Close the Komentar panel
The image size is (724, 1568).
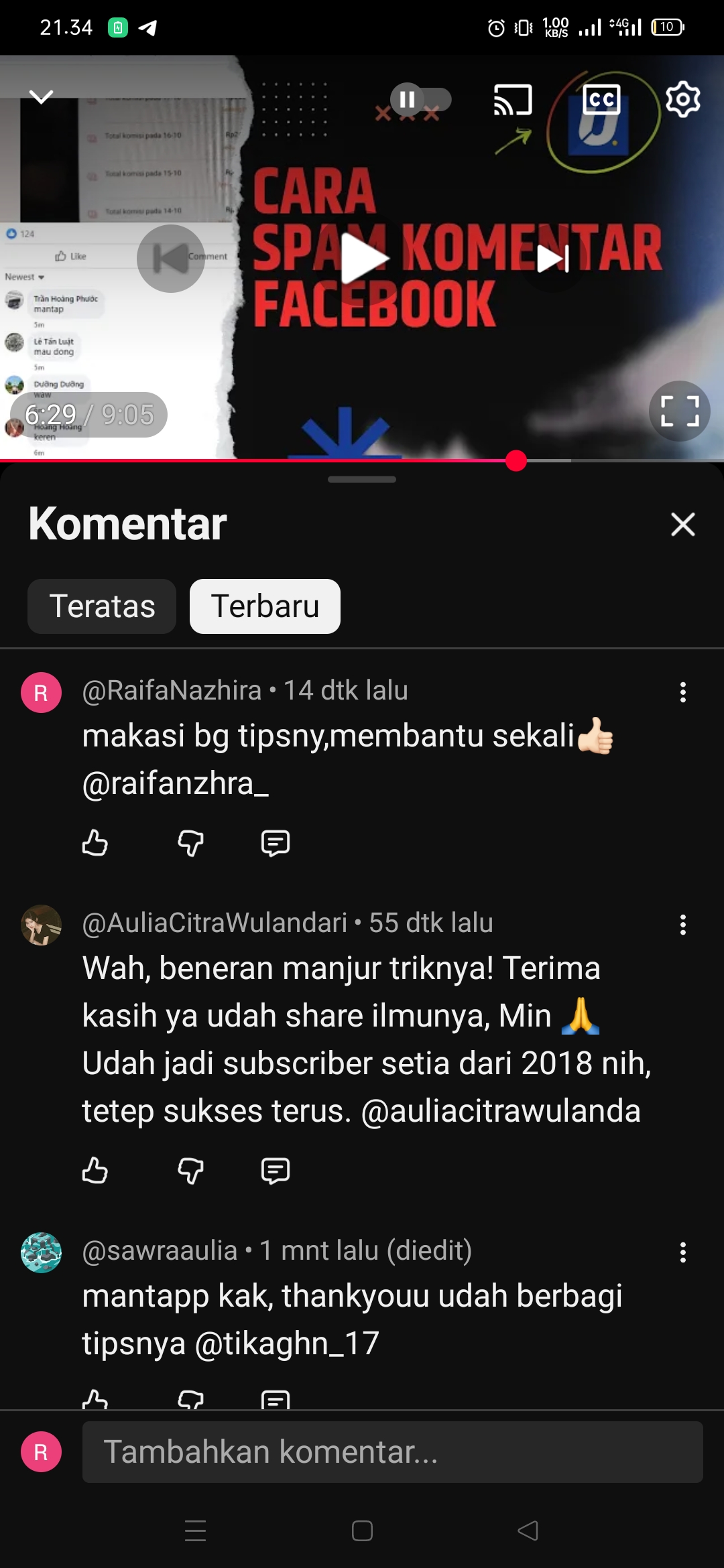pos(682,524)
